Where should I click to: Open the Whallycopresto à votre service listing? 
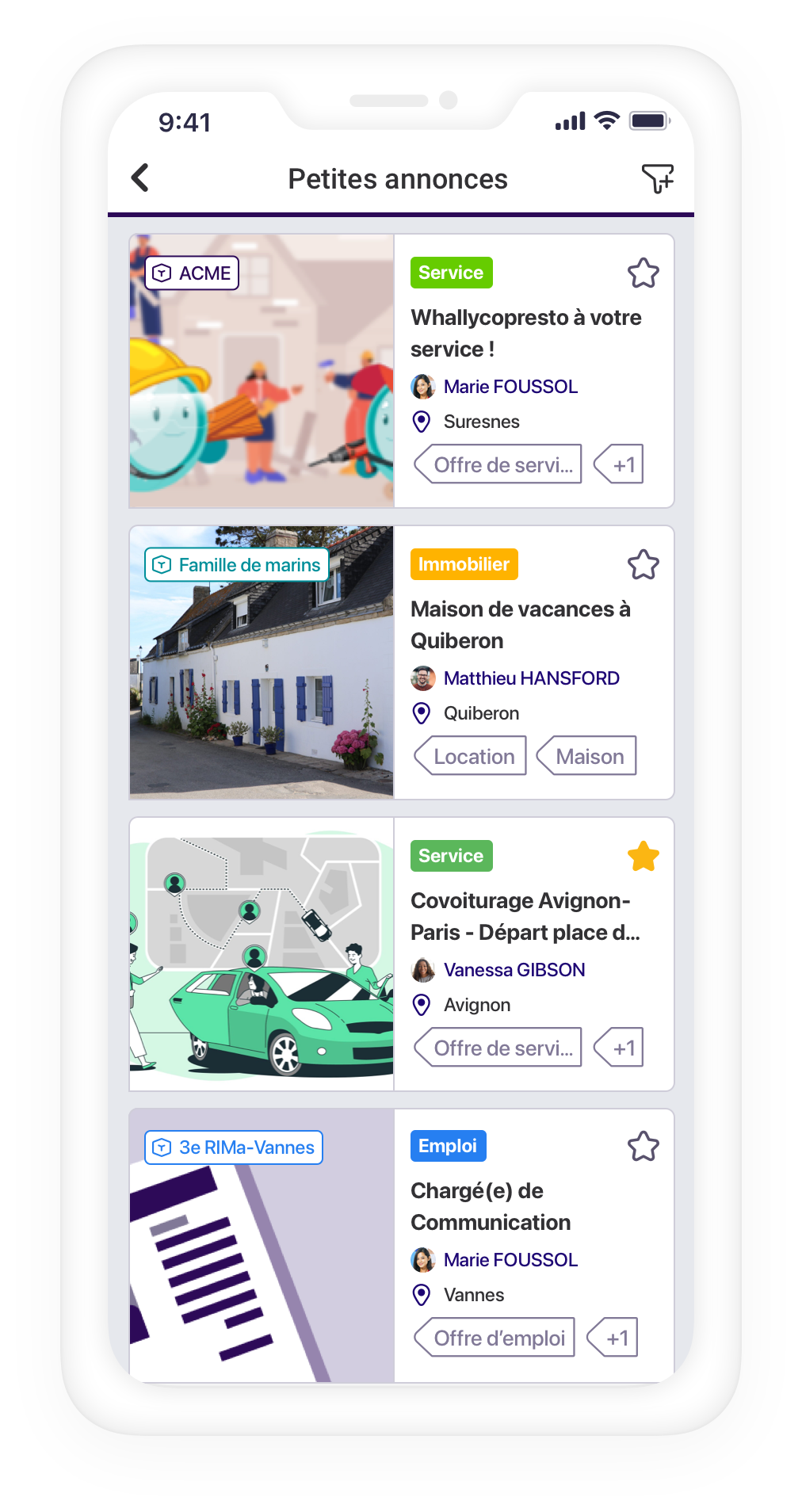point(525,333)
